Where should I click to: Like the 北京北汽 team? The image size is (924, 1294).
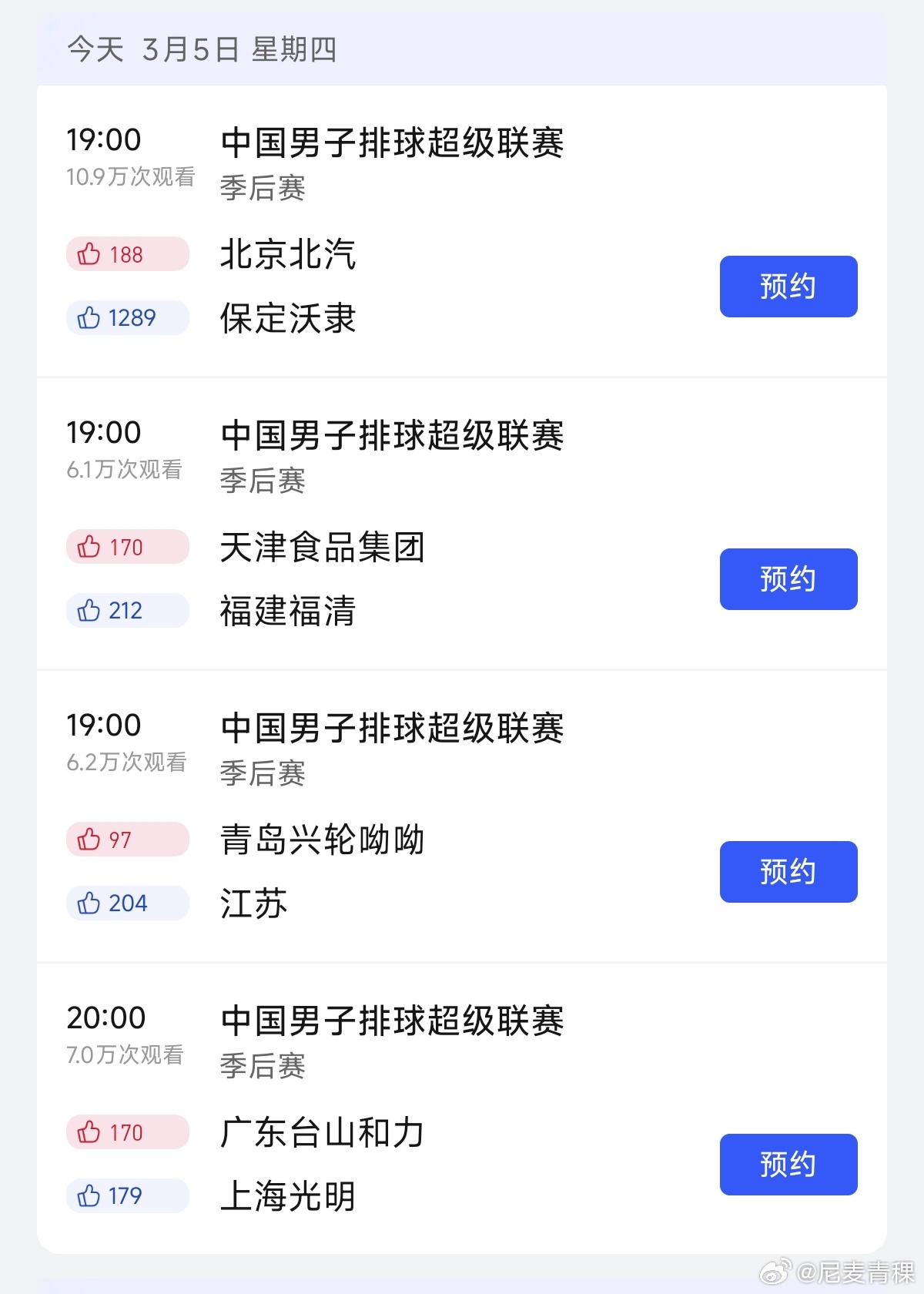pyautogui.click(x=127, y=254)
